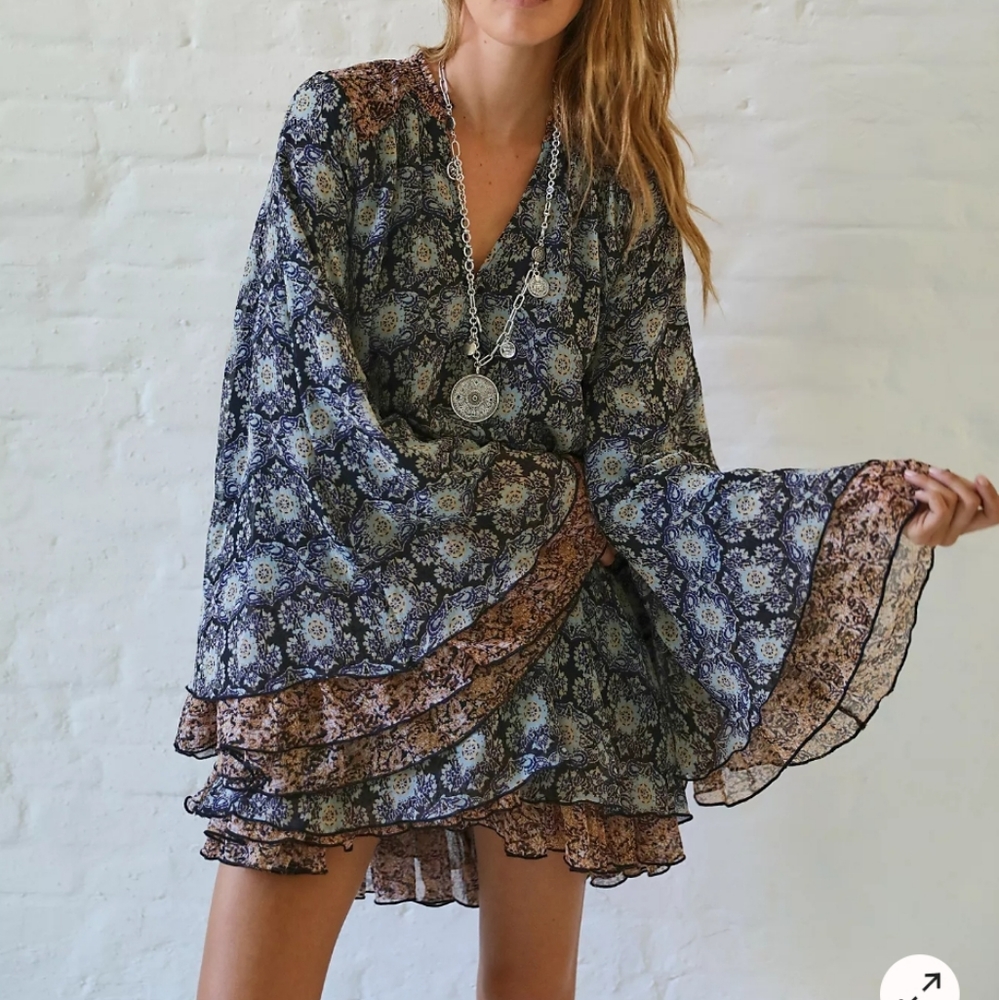This screenshot has height=1000, width=999.
Task: Click the silver pendant necklace in the photo
Action: click(472, 395)
